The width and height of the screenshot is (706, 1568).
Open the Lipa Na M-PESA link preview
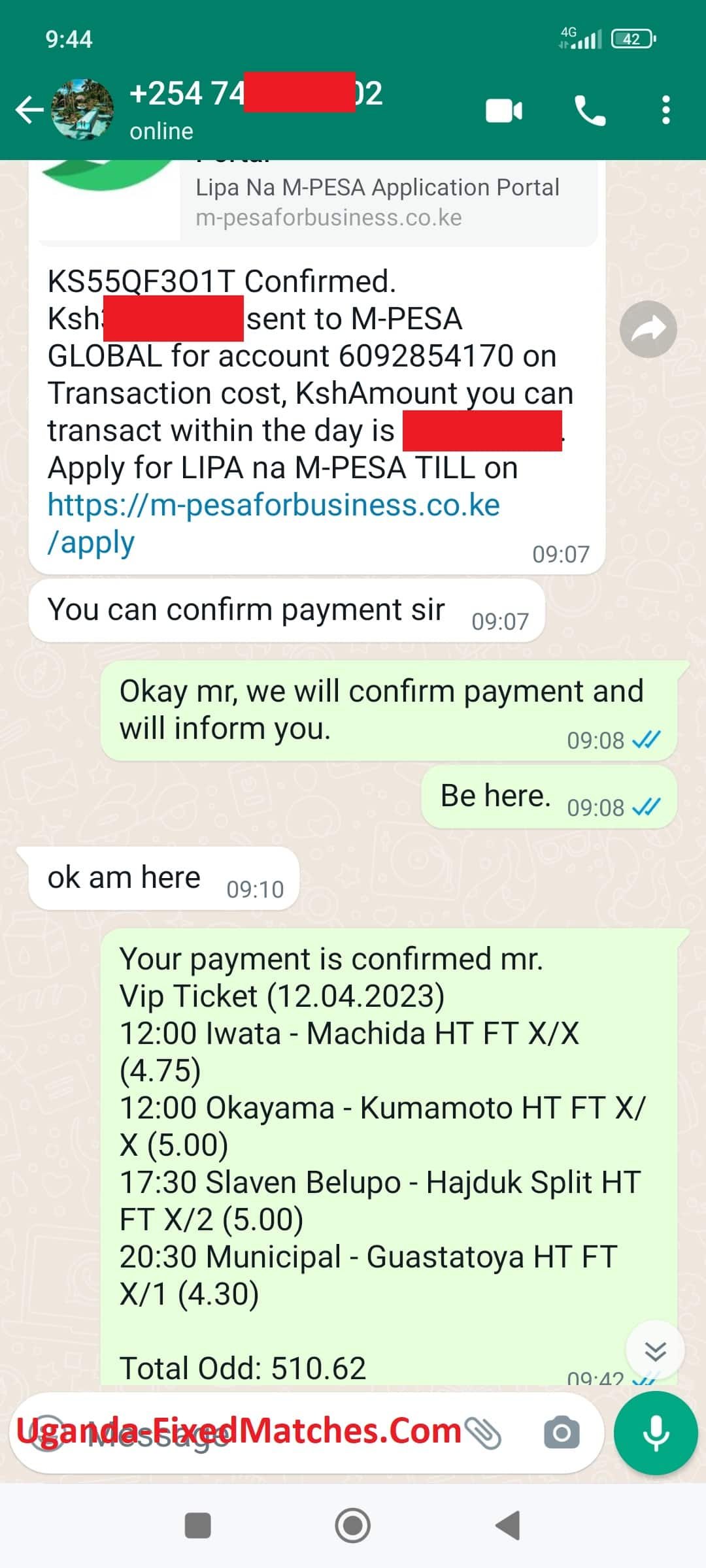coord(377,203)
